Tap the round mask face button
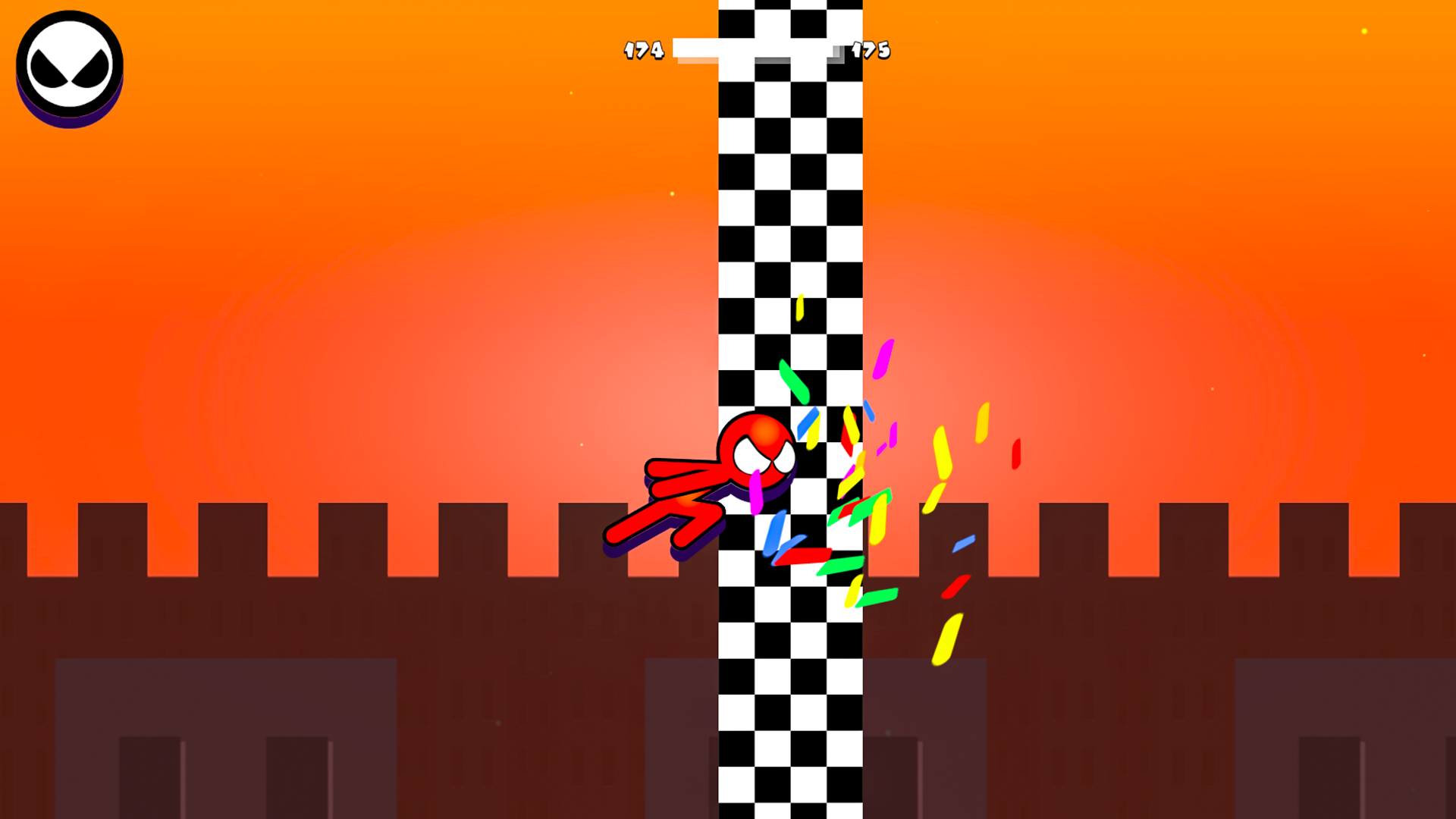The height and width of the screenshot is (819, 1456). (70, 66)
